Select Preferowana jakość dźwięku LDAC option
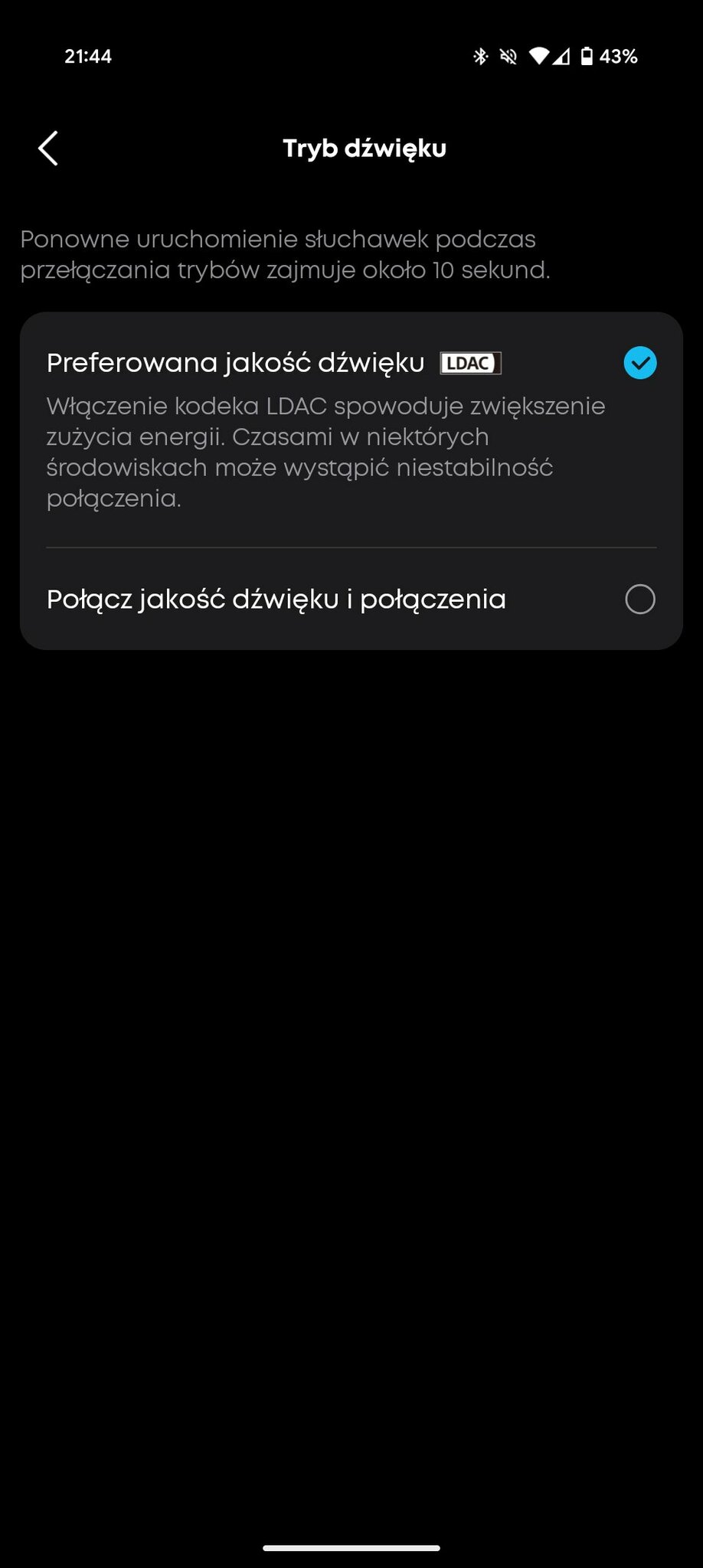703x1568 pixels. click(351, 430)
